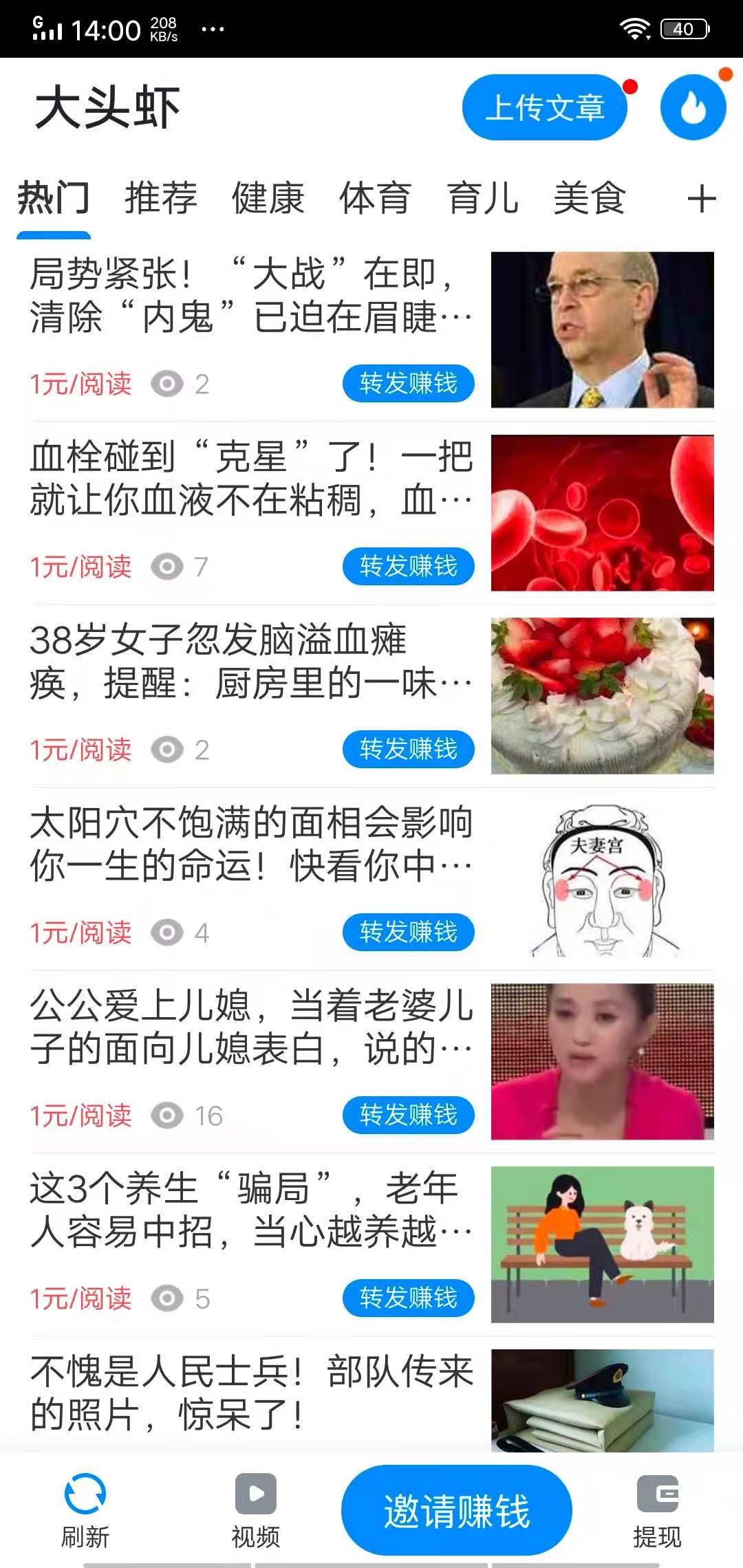743x1568 pixels.
Task: Open the strawberry cake article thumbnail
Action: pos(601,697)
